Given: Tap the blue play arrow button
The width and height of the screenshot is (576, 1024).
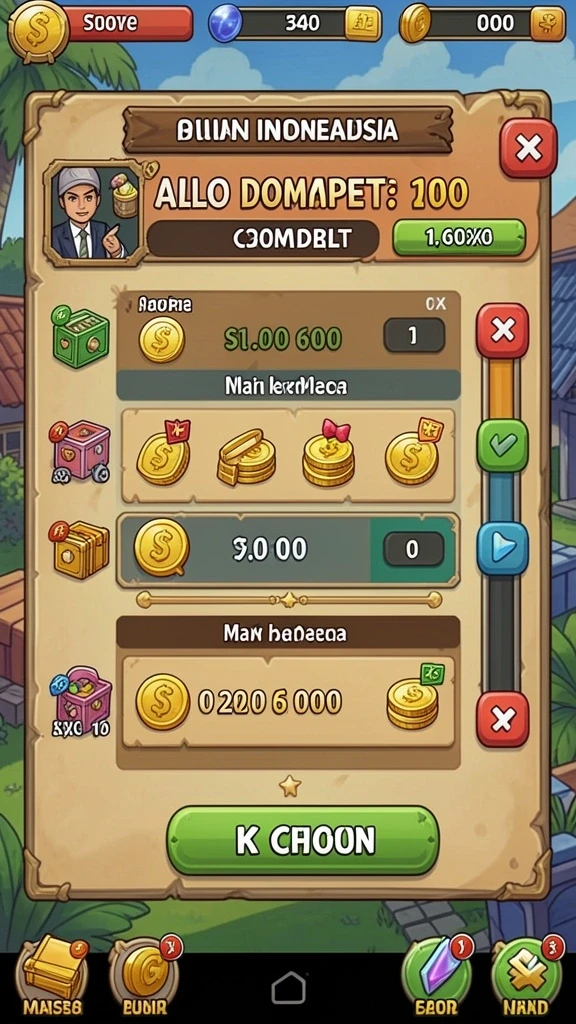Looking at the screenshot, I should 502,547.
